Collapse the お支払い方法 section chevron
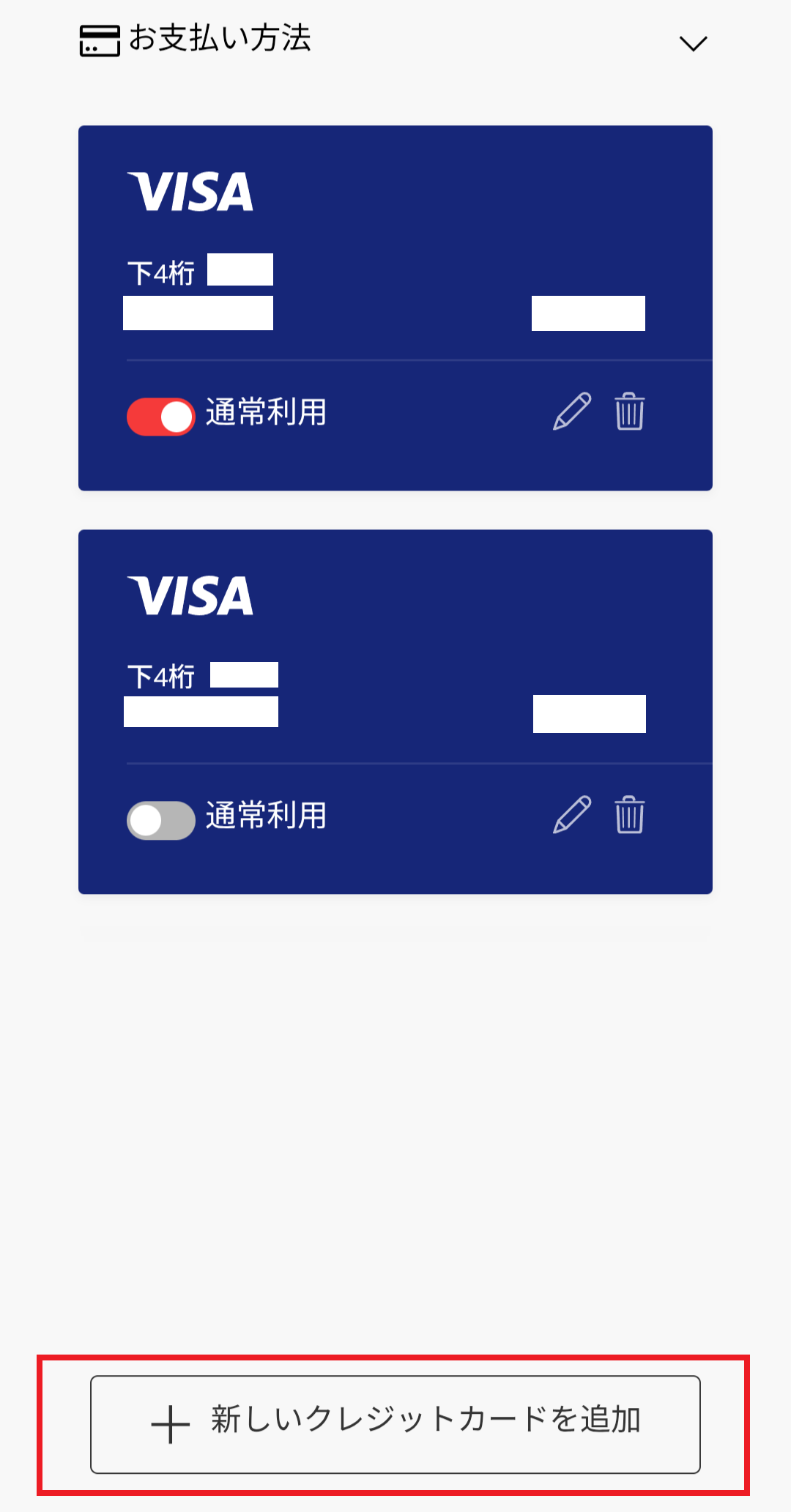 (693, 43)
